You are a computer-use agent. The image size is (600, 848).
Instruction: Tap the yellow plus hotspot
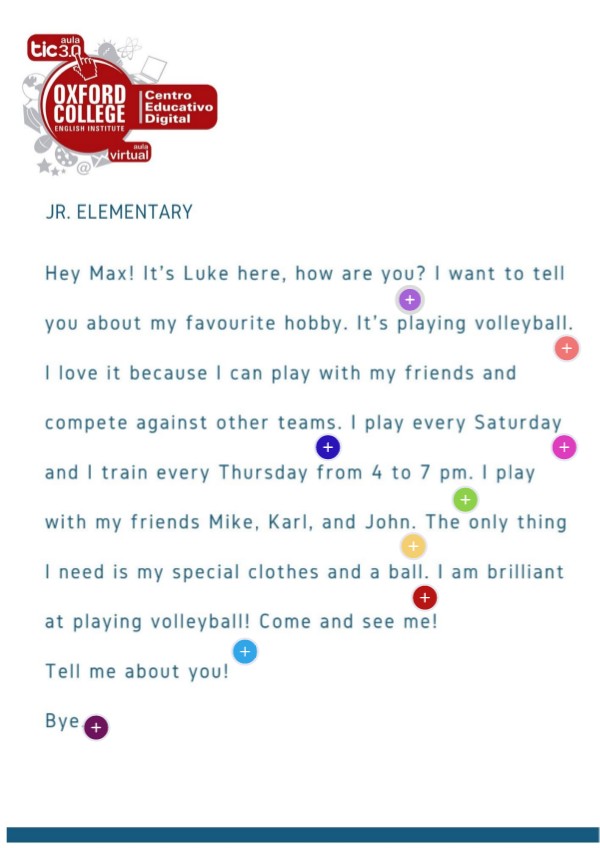[x=413, y=546]
